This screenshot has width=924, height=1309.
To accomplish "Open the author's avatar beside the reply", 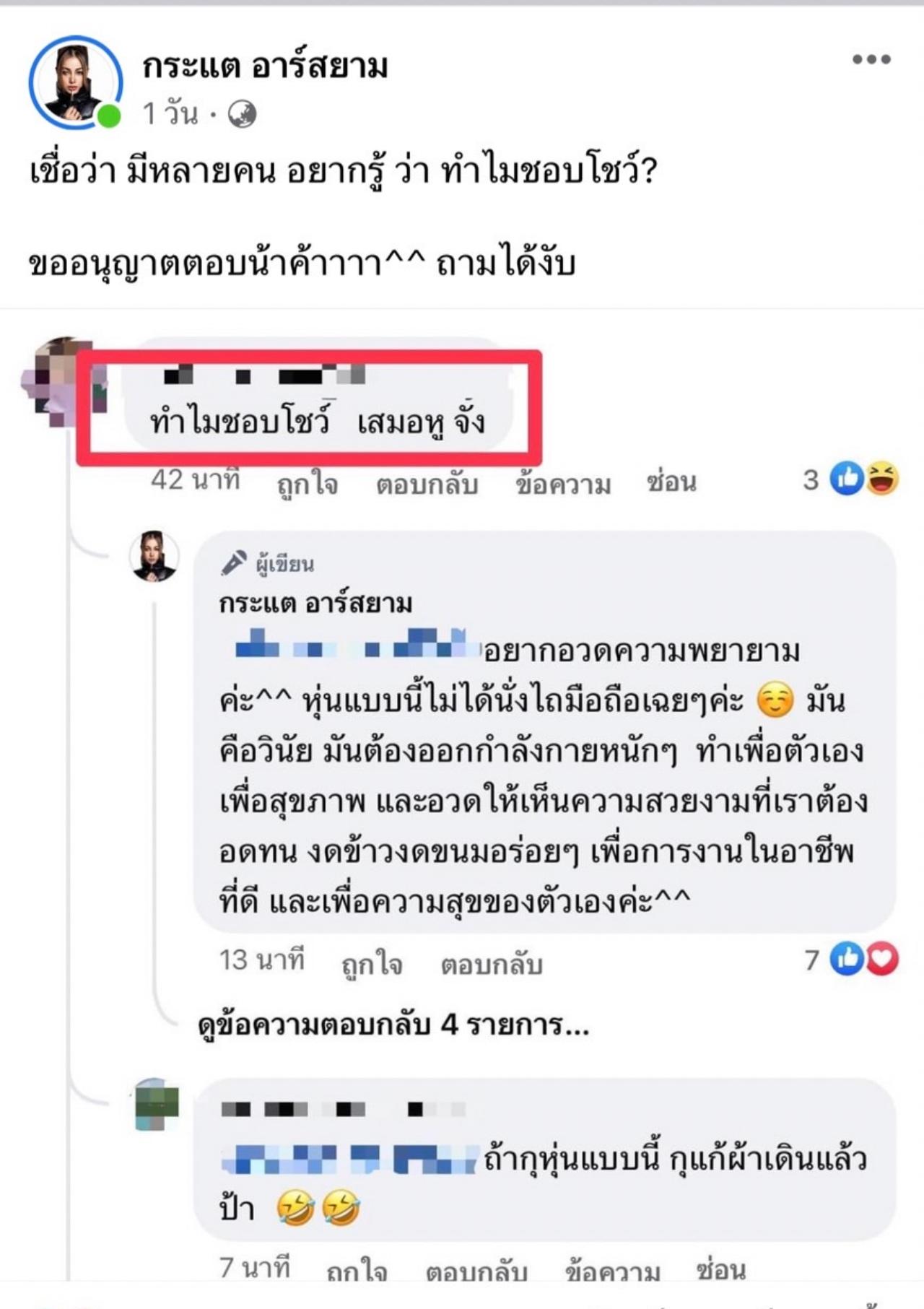I will 154,557.
